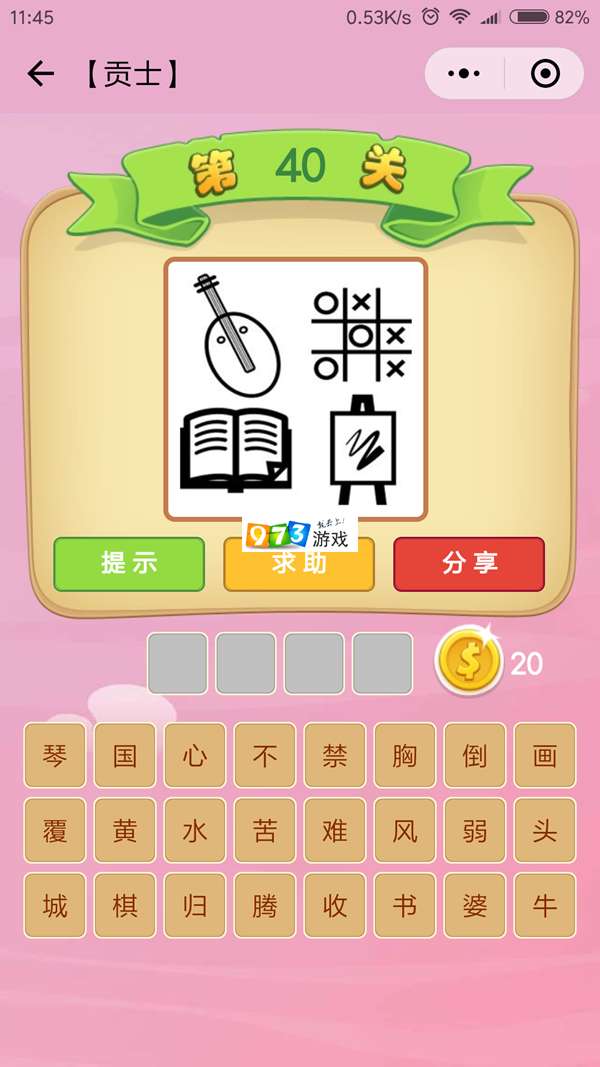Tap the green 提示 hint button
This screenshot has width=600, height=1067.
click(x=129, y=564)
